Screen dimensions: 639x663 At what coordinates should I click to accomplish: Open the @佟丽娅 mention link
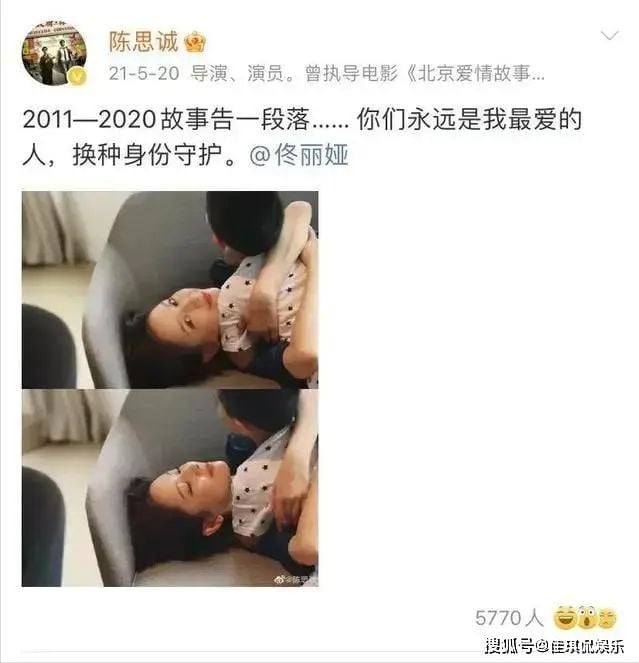tap(298, 156)
